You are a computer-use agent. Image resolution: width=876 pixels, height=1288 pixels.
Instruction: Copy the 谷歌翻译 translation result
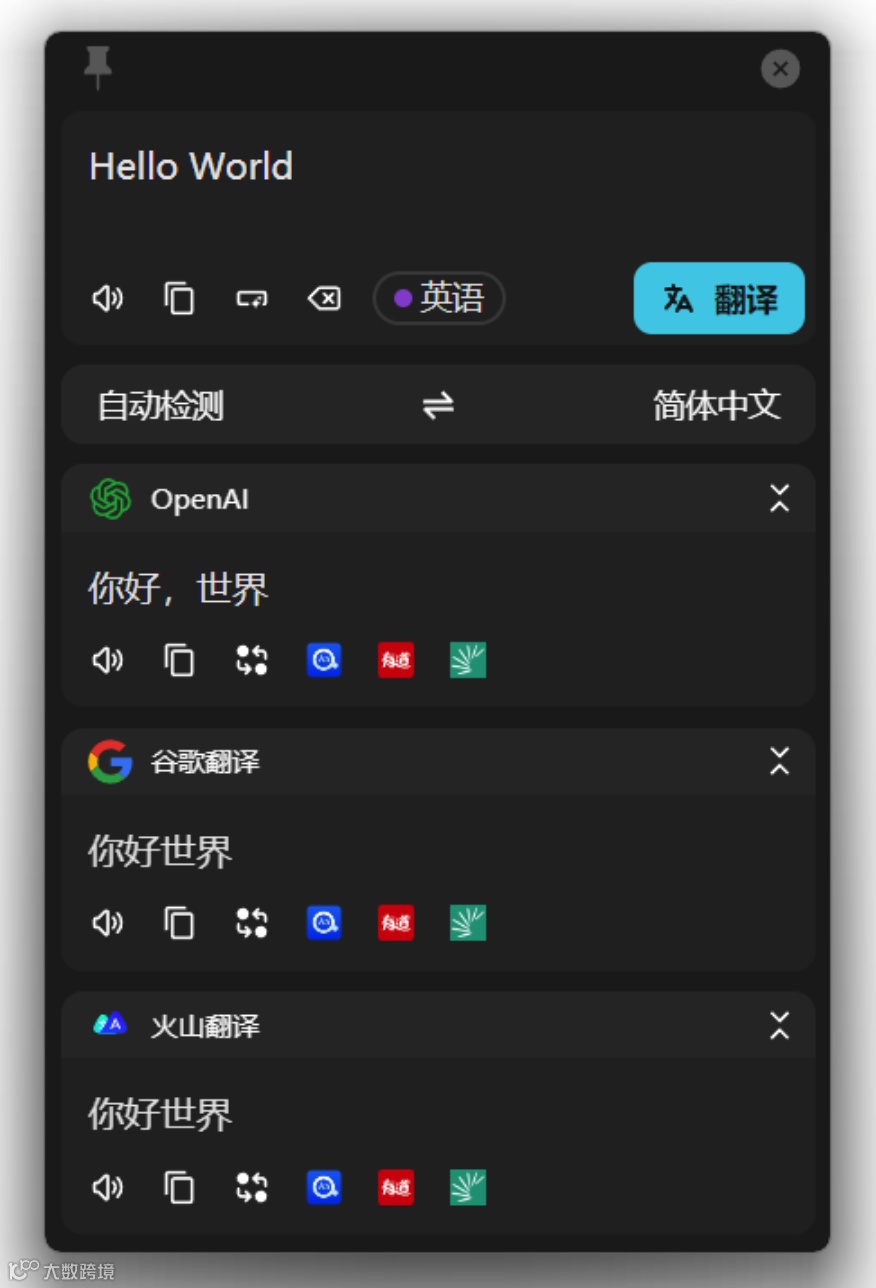179,923
